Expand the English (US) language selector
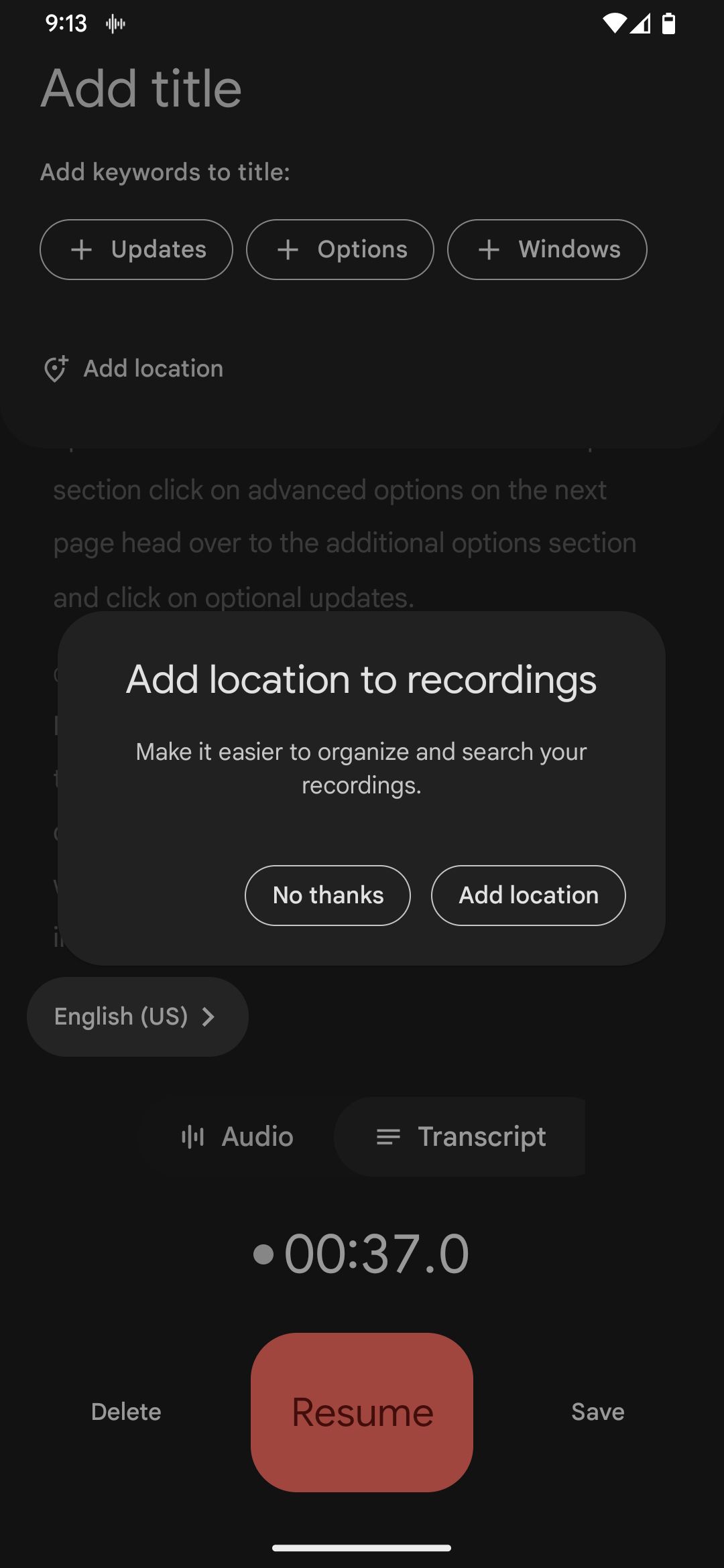Image resolution: width=724 pixels, height=1568 pixels. coord(137,1016)
